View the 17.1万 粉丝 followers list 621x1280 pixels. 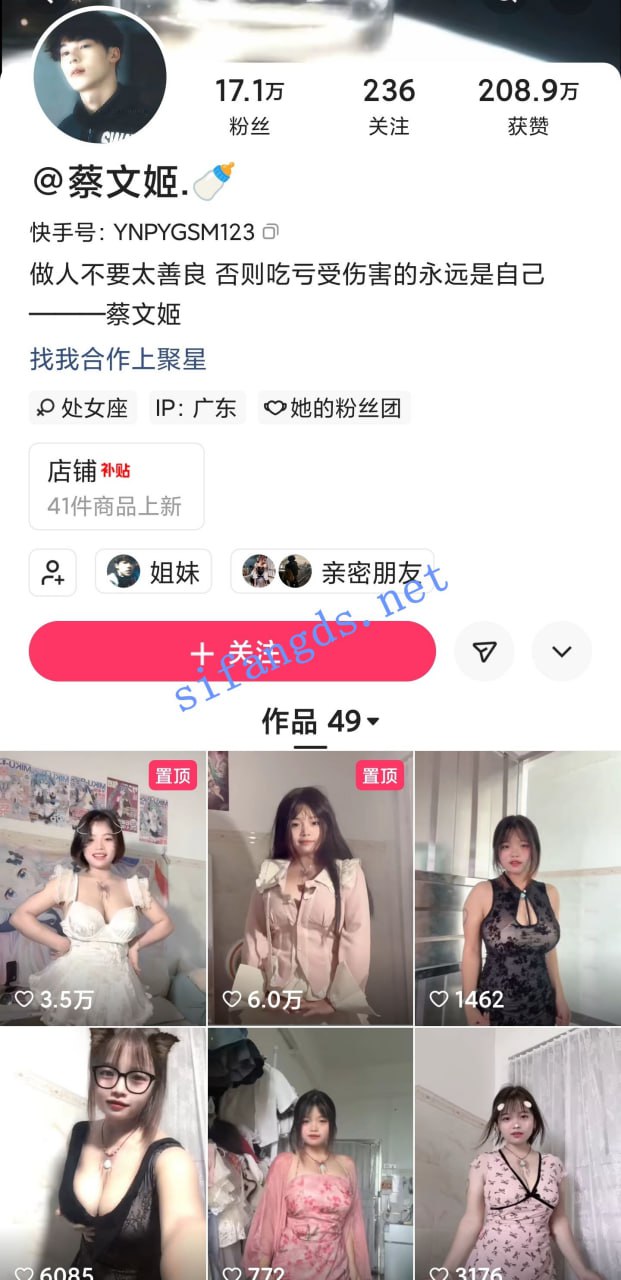tap(249, 107)
